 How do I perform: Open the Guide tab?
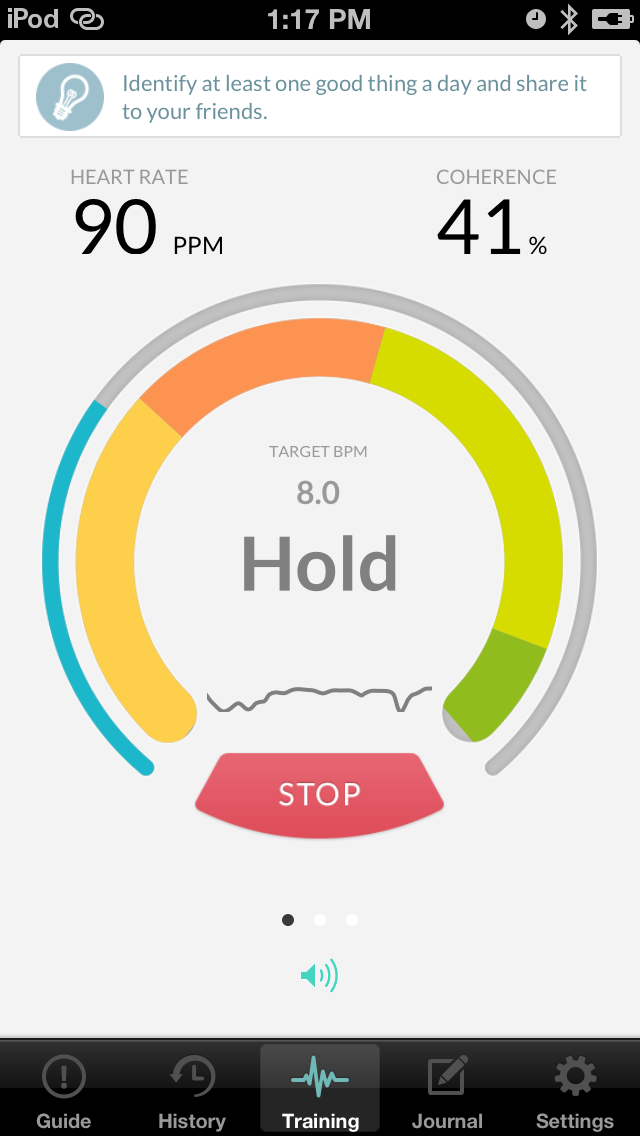(x=64, y=1089)
